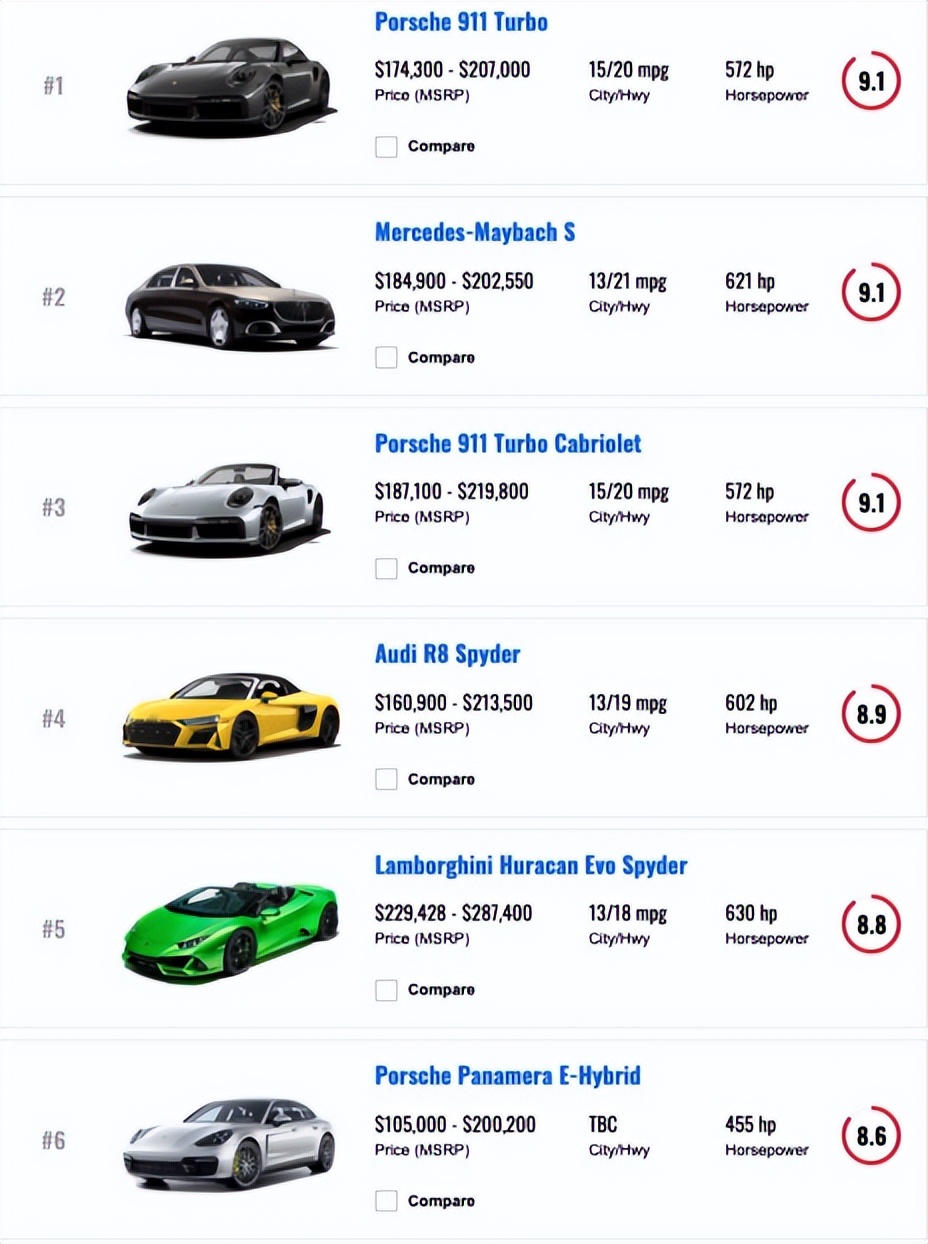
Task: Open the Porsche 911 Turbo title link
Action: coord(461,22)
